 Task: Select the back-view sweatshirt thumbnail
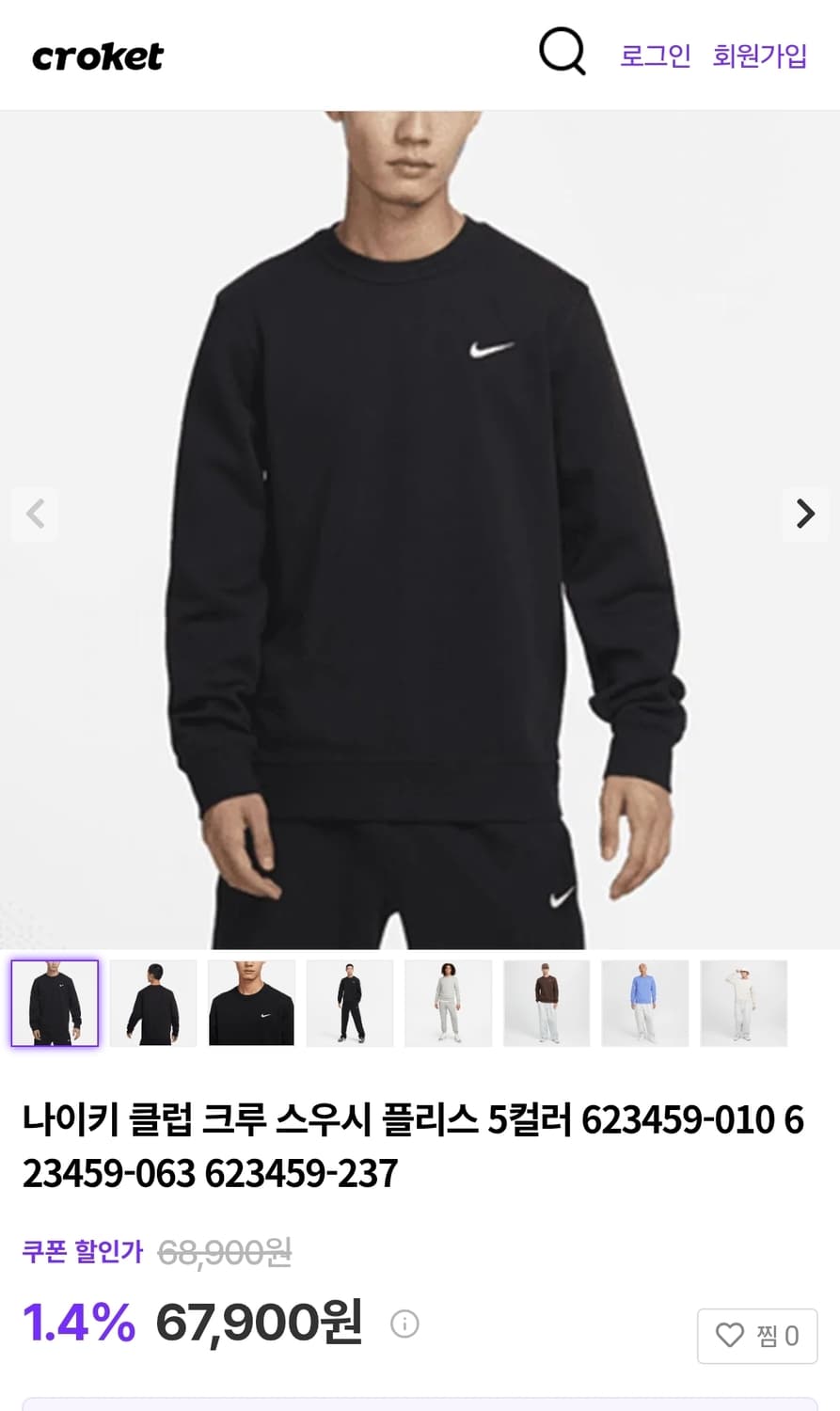(x=152, y=1002)
